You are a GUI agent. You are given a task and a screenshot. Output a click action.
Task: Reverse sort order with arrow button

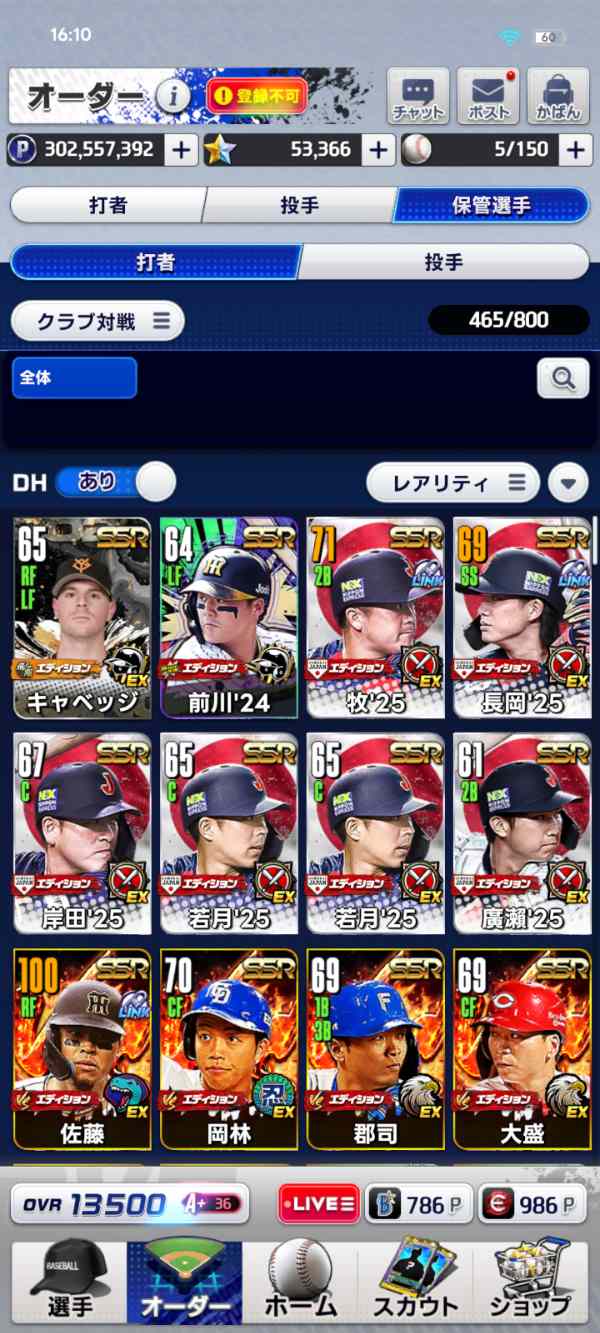coord(569,484)
